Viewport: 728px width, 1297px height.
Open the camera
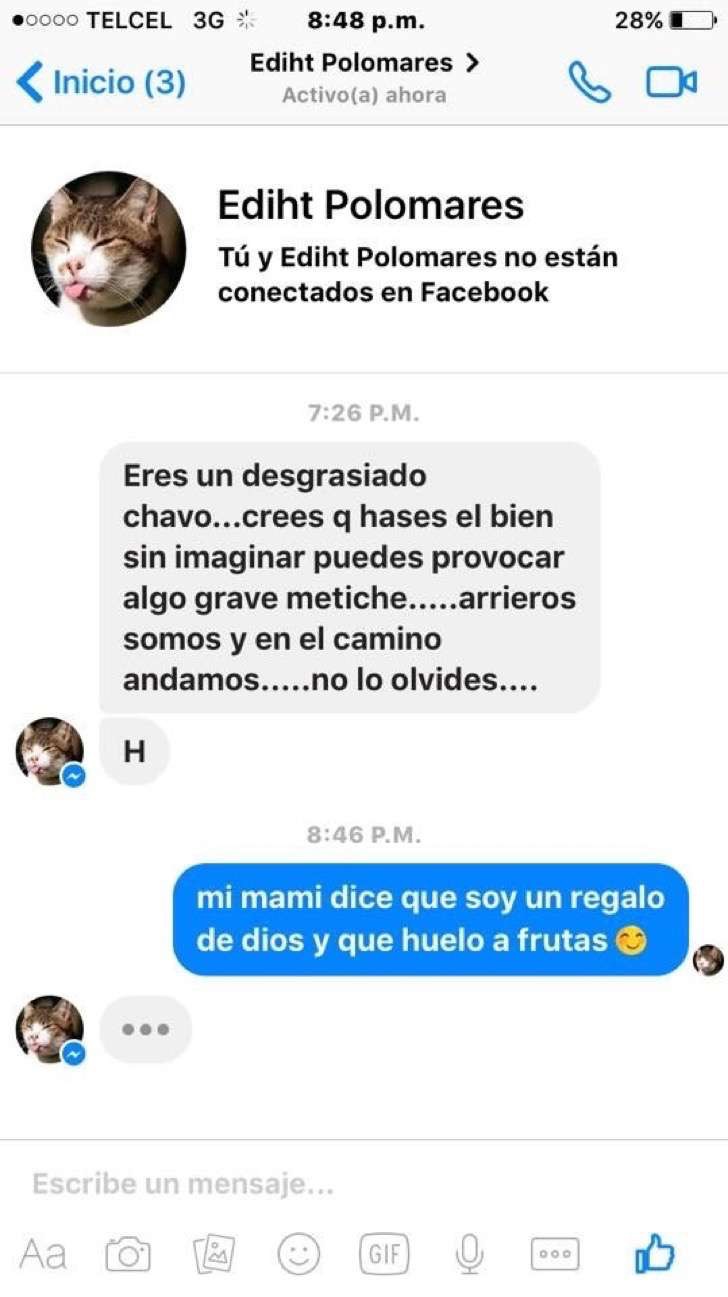coord(128,1253)
